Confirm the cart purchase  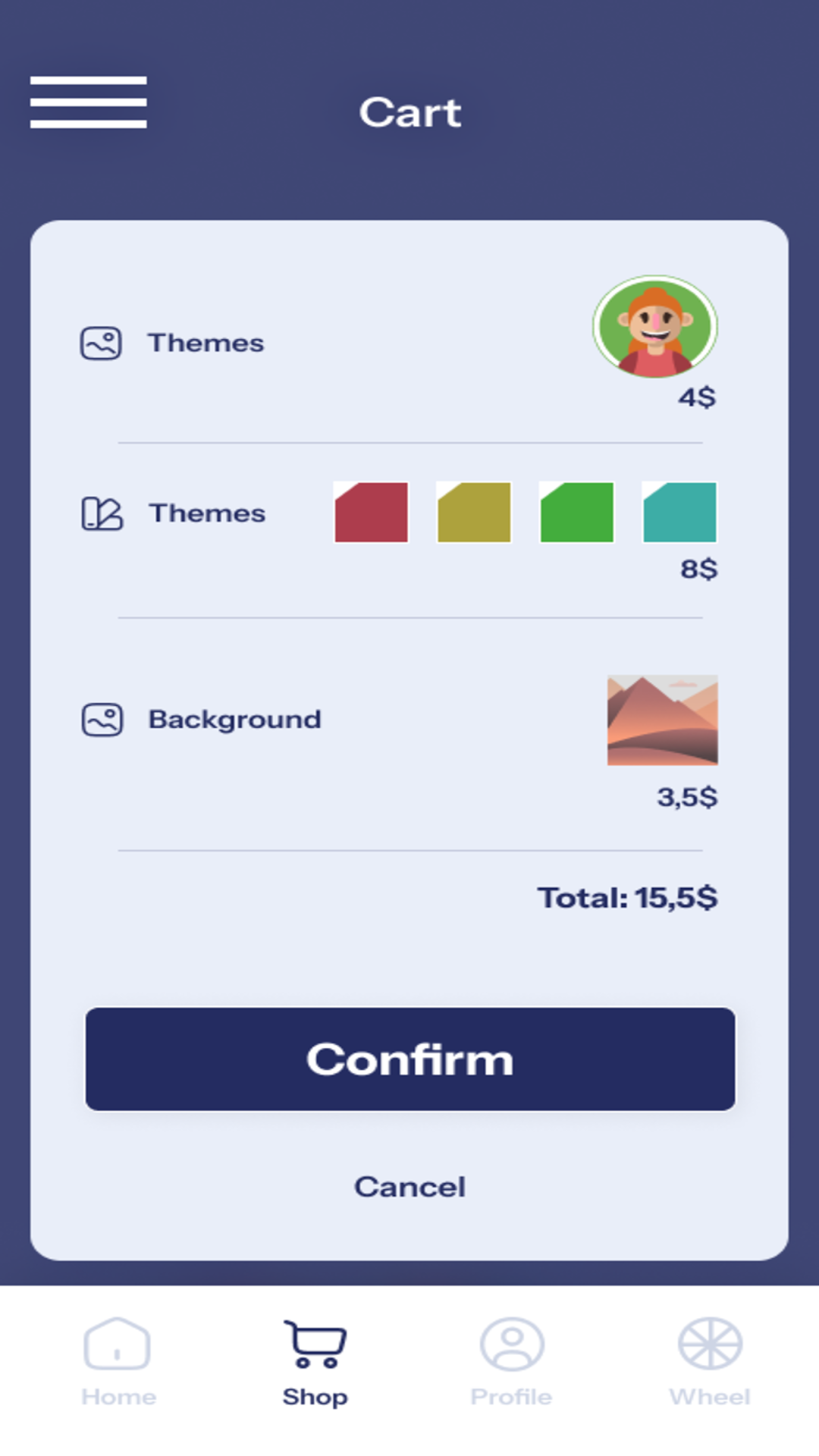pyautogui.click(x=410, y=1059)
